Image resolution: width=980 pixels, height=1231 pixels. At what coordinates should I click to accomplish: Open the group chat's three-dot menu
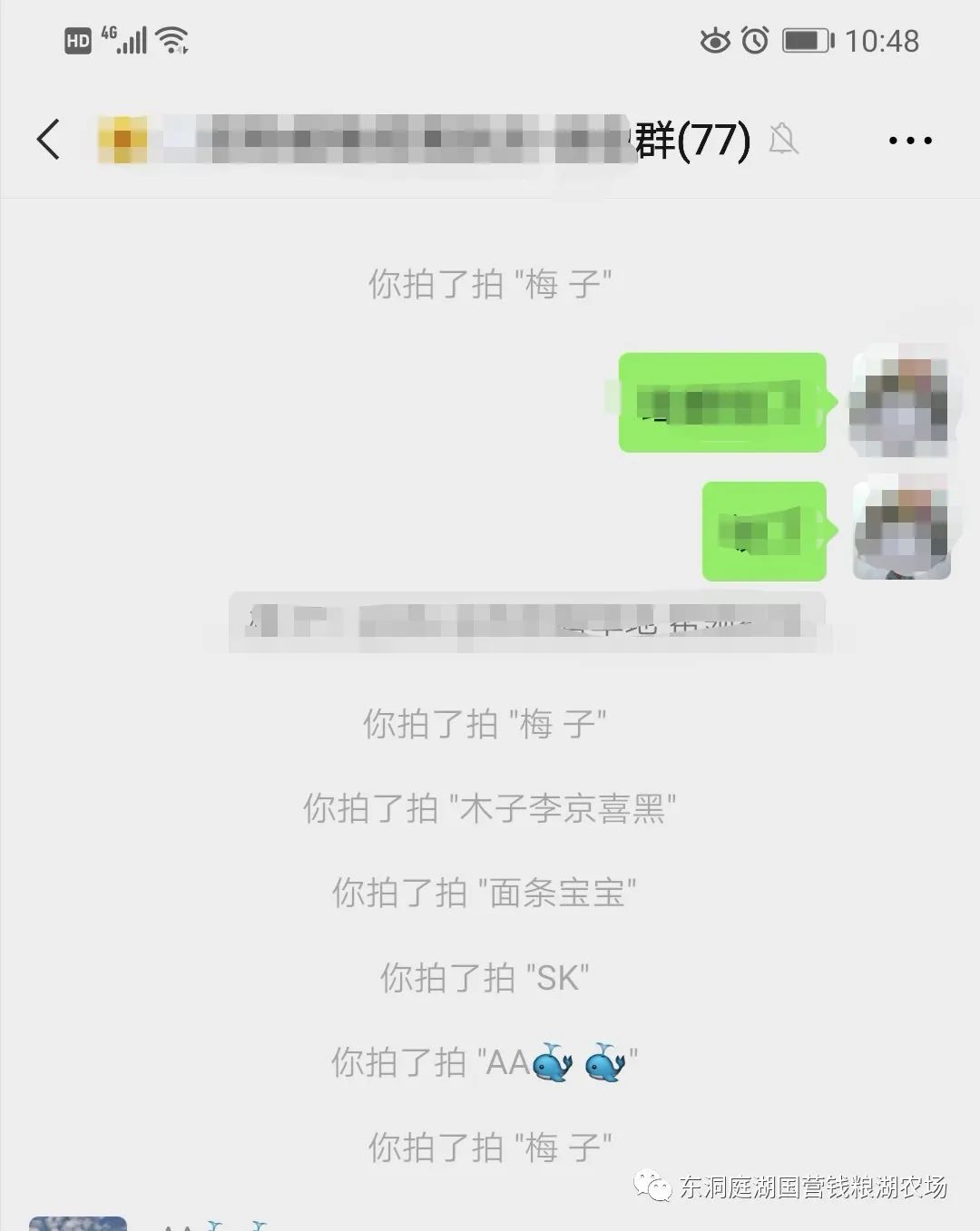click(x=909, y=141)
